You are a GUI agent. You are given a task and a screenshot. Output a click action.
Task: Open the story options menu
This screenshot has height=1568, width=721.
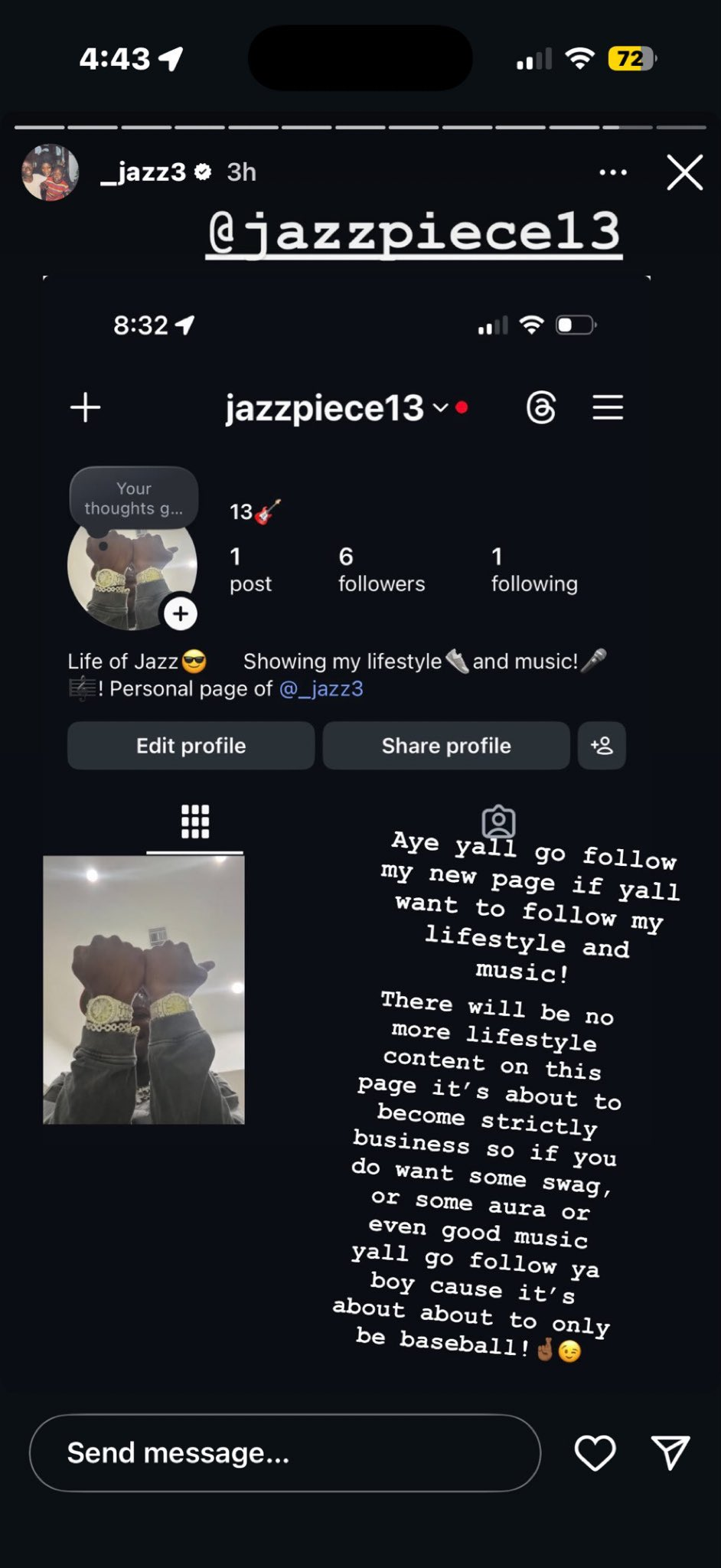(613, 172)
